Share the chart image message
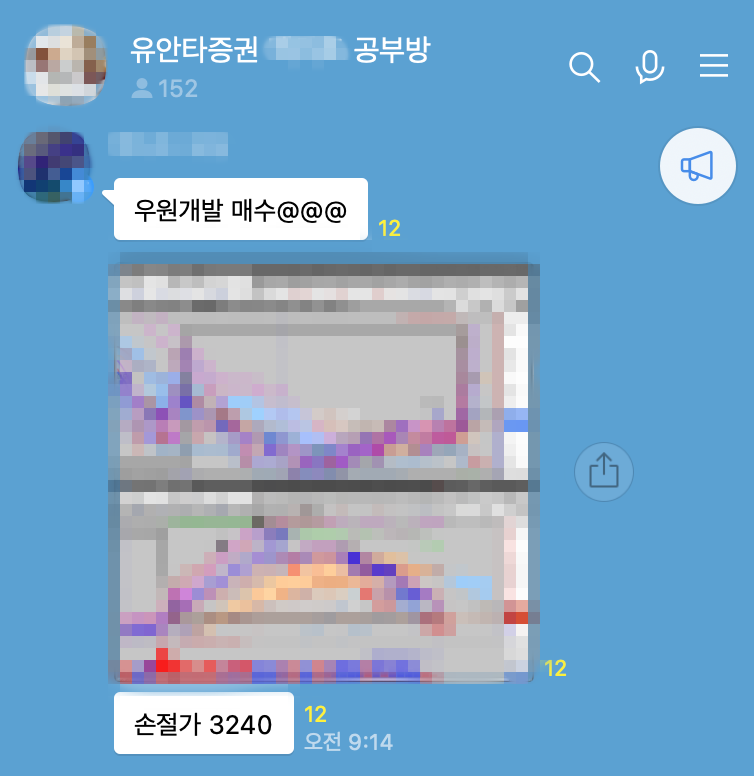This screenshot has width=754, height=776. point(604,471)
